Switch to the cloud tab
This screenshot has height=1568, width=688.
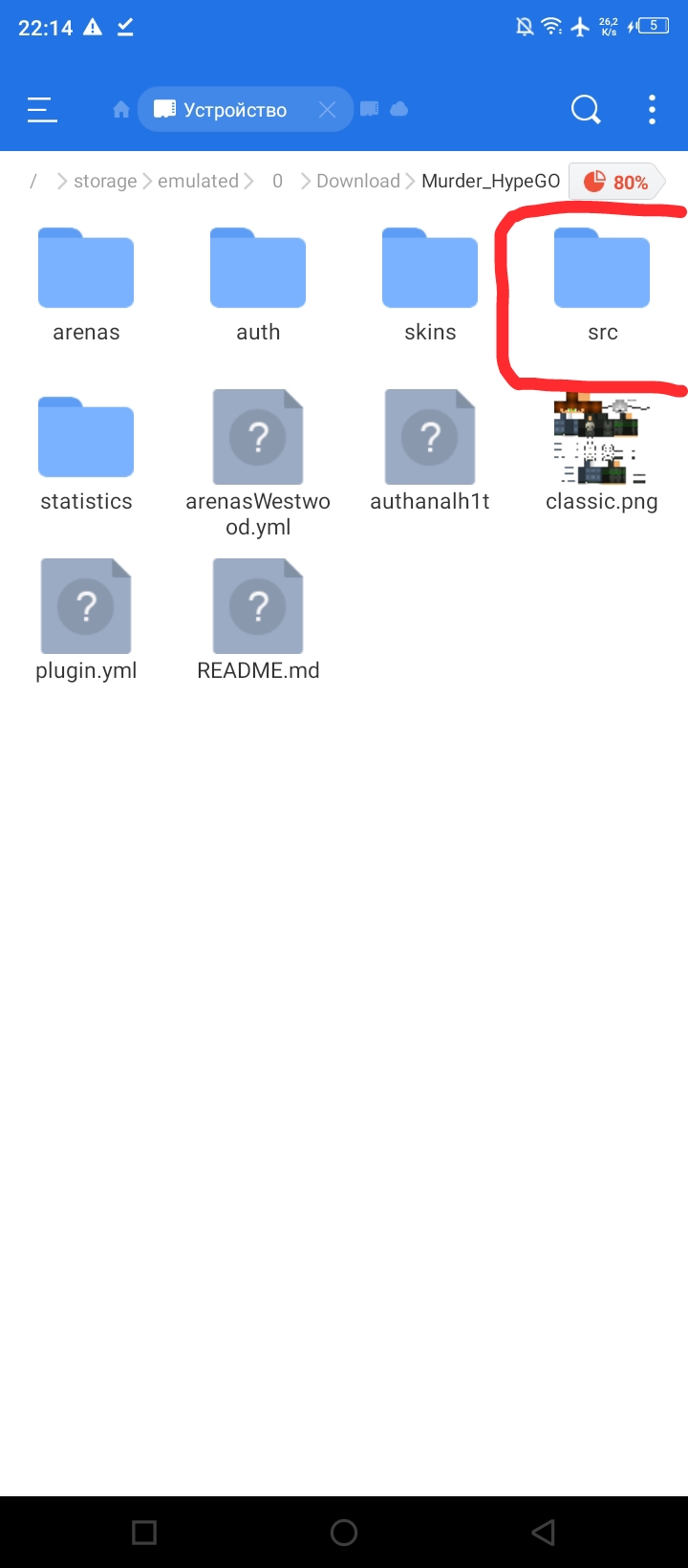pos(399,109)
